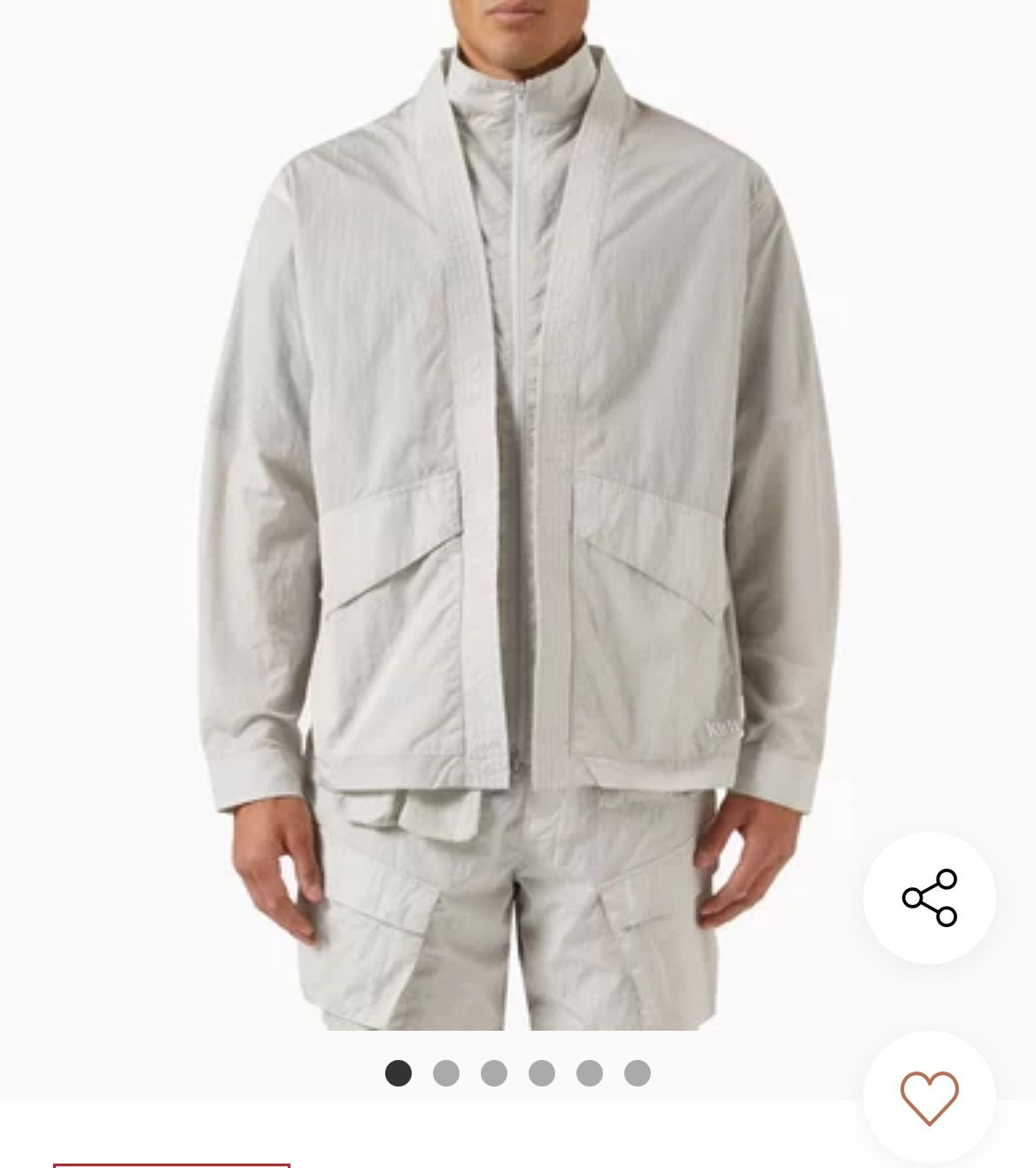Select the last carousel indicator dot
Image resolution: width=1036 pixels, height=1168 pixels.
click(636, 1072)
